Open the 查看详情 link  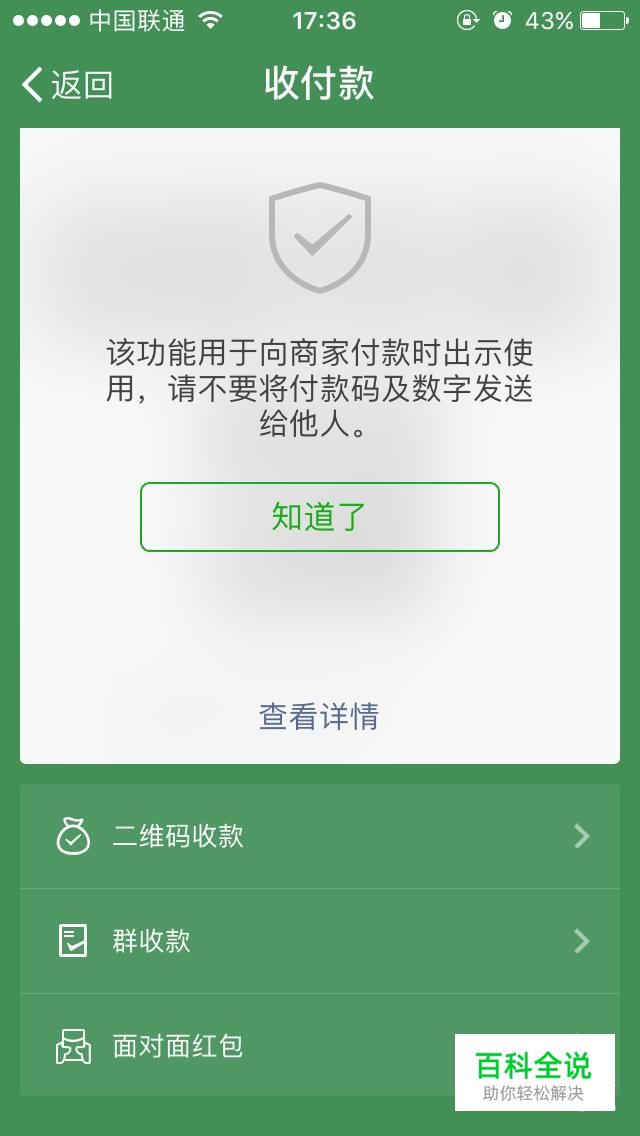(319, 716)
